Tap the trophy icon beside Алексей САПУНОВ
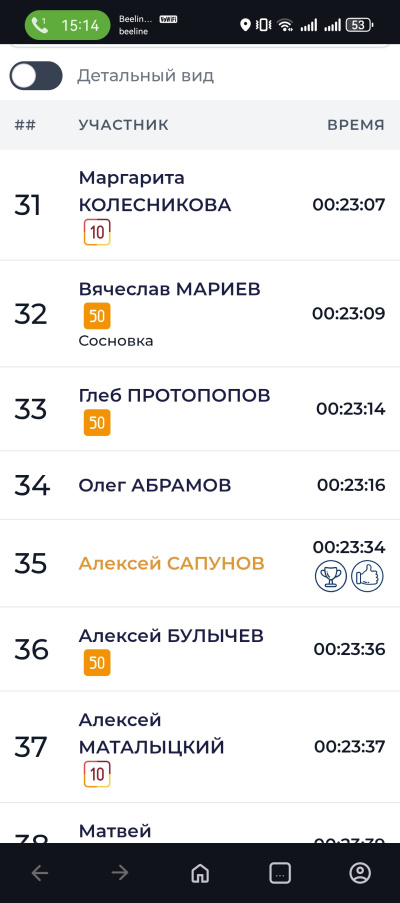The width and height of the screenshot is (400, 903). (331, 576)
